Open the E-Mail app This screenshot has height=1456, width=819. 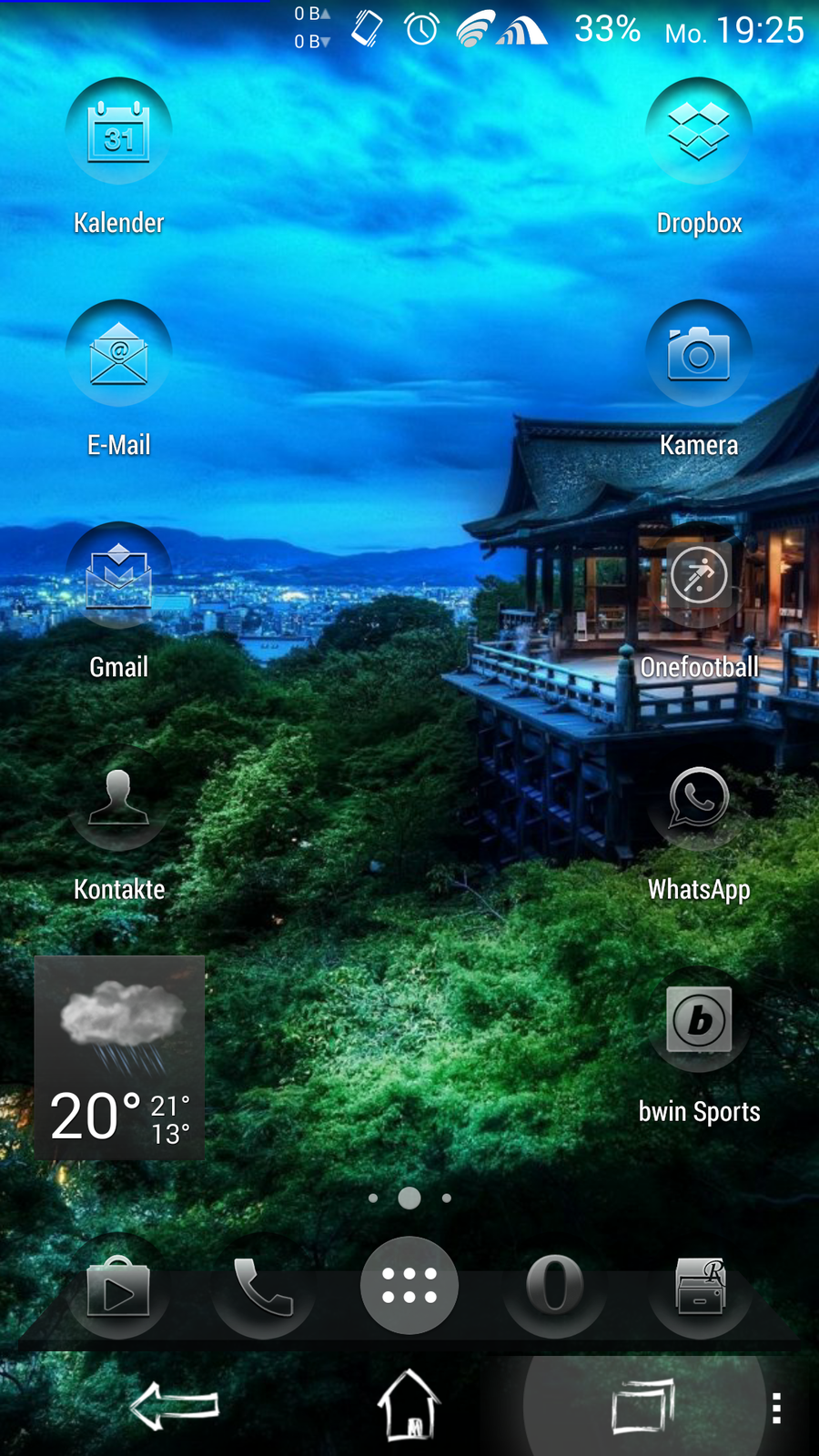(118, 354)
